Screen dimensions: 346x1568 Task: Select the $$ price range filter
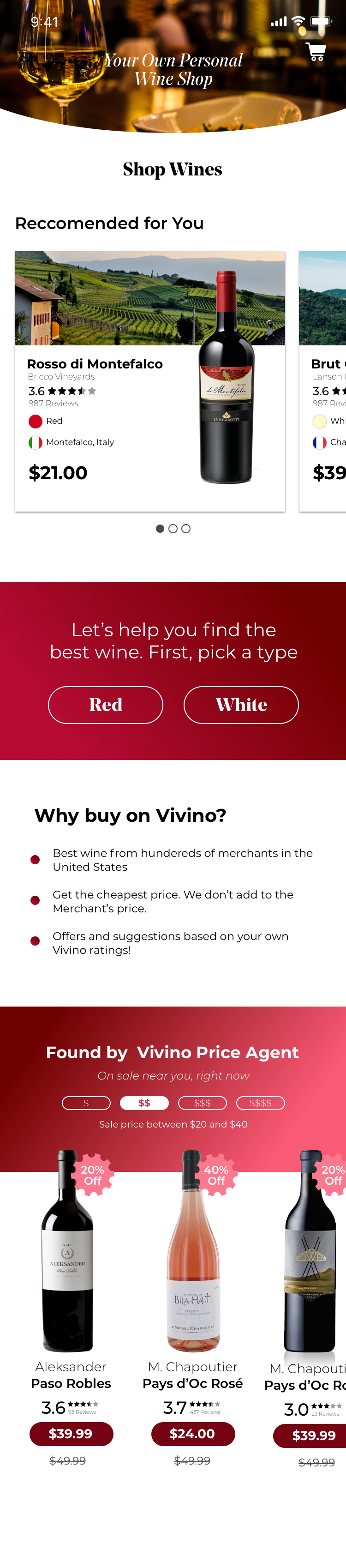(144, 1102)
